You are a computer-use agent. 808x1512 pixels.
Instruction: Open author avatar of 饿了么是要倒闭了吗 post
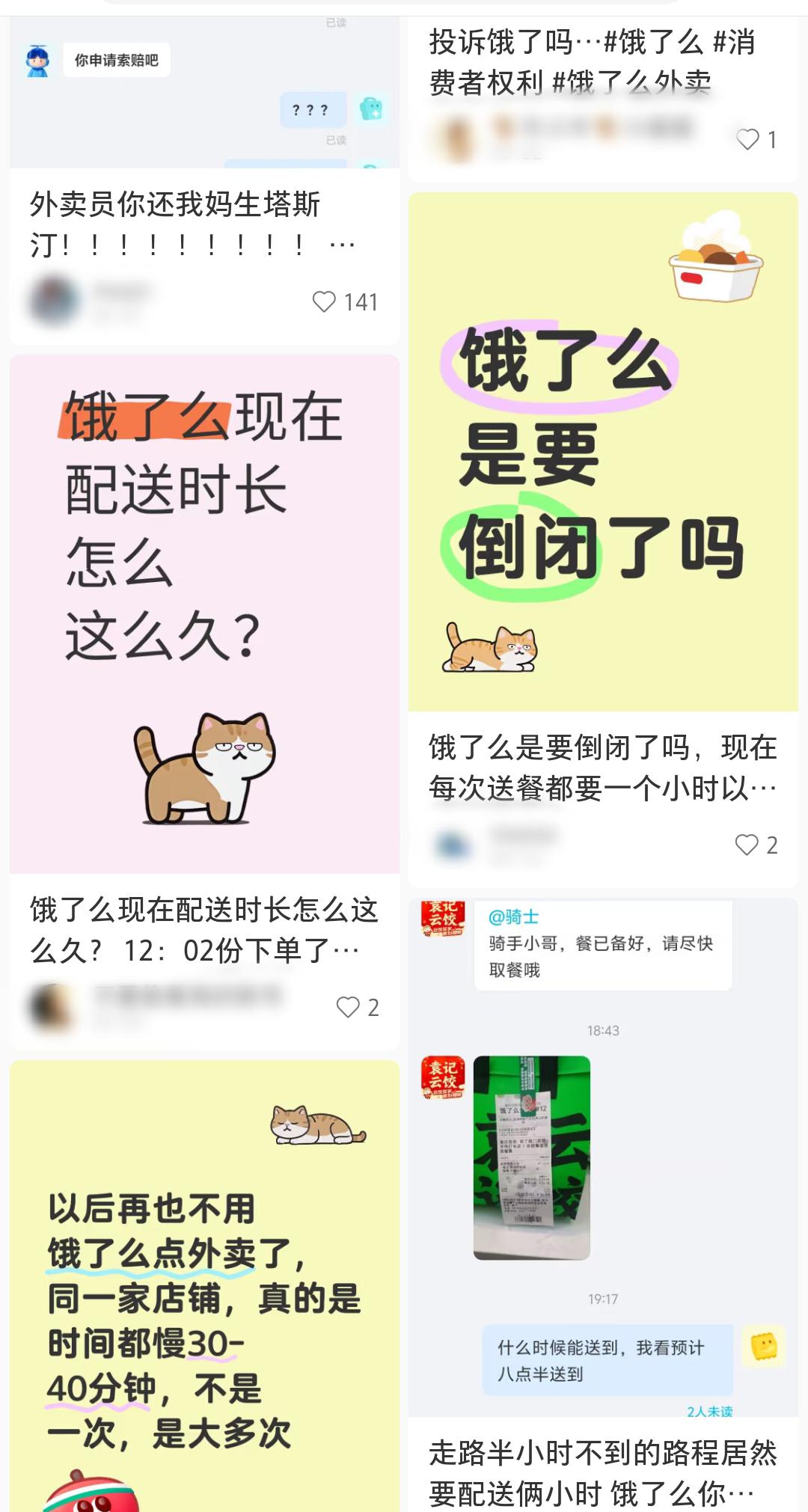[x=453, y=845]
